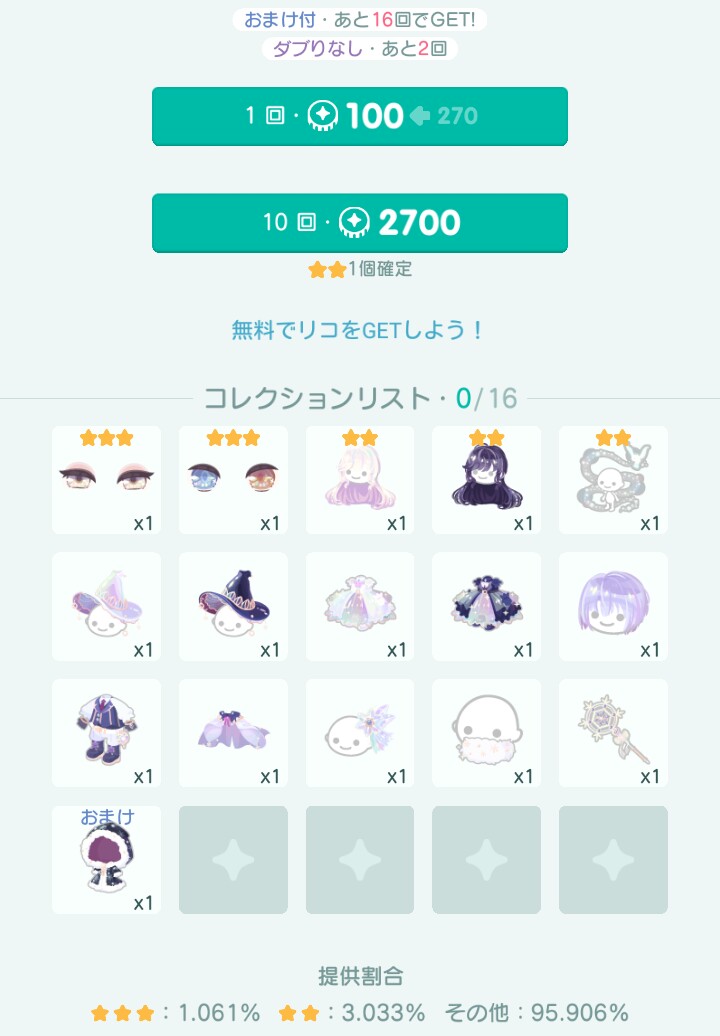View the blue and orange eyes item
The image size is (720, 1036).
click(233, 480)
